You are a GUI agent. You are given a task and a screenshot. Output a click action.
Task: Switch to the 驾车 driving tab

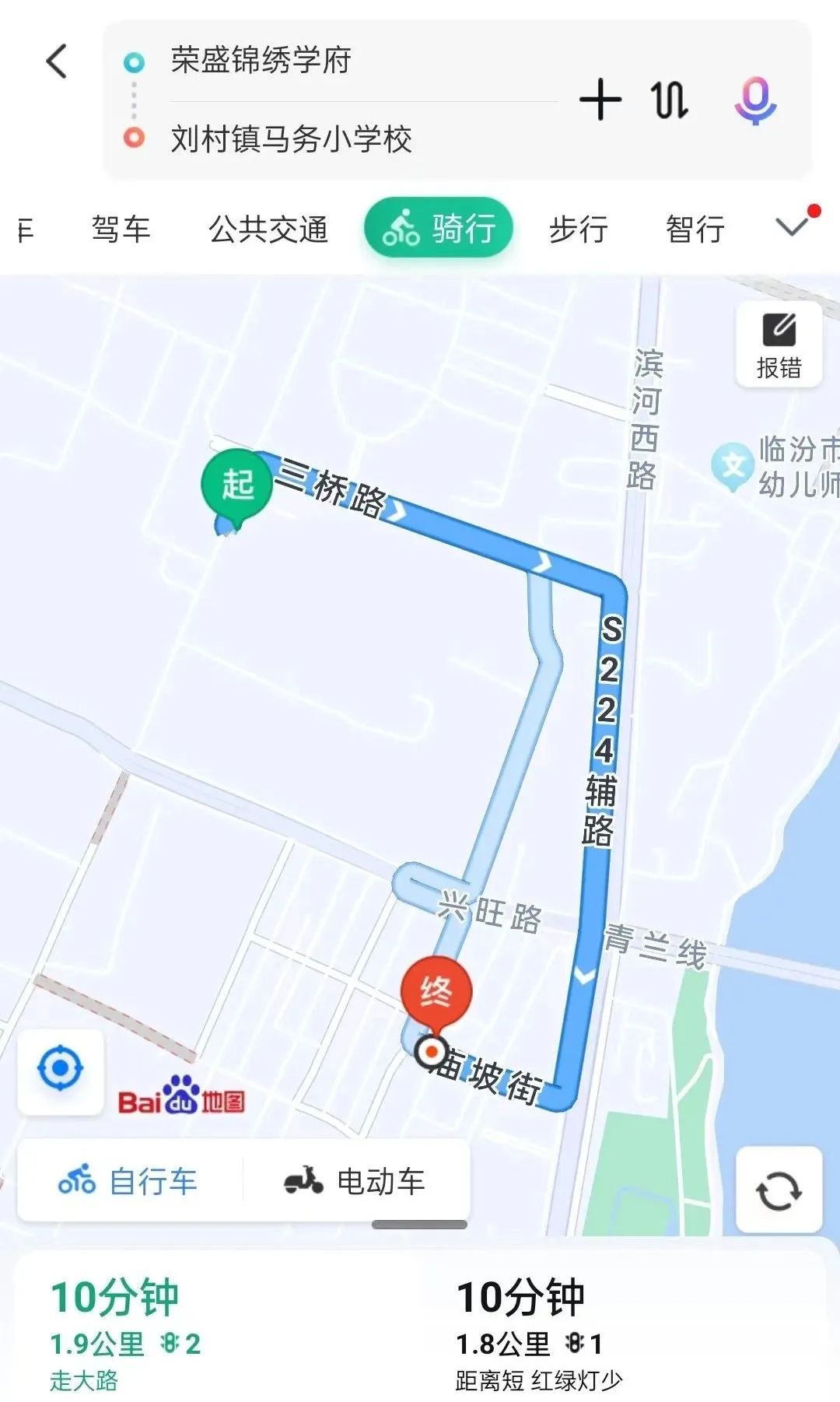coord(121,227)
